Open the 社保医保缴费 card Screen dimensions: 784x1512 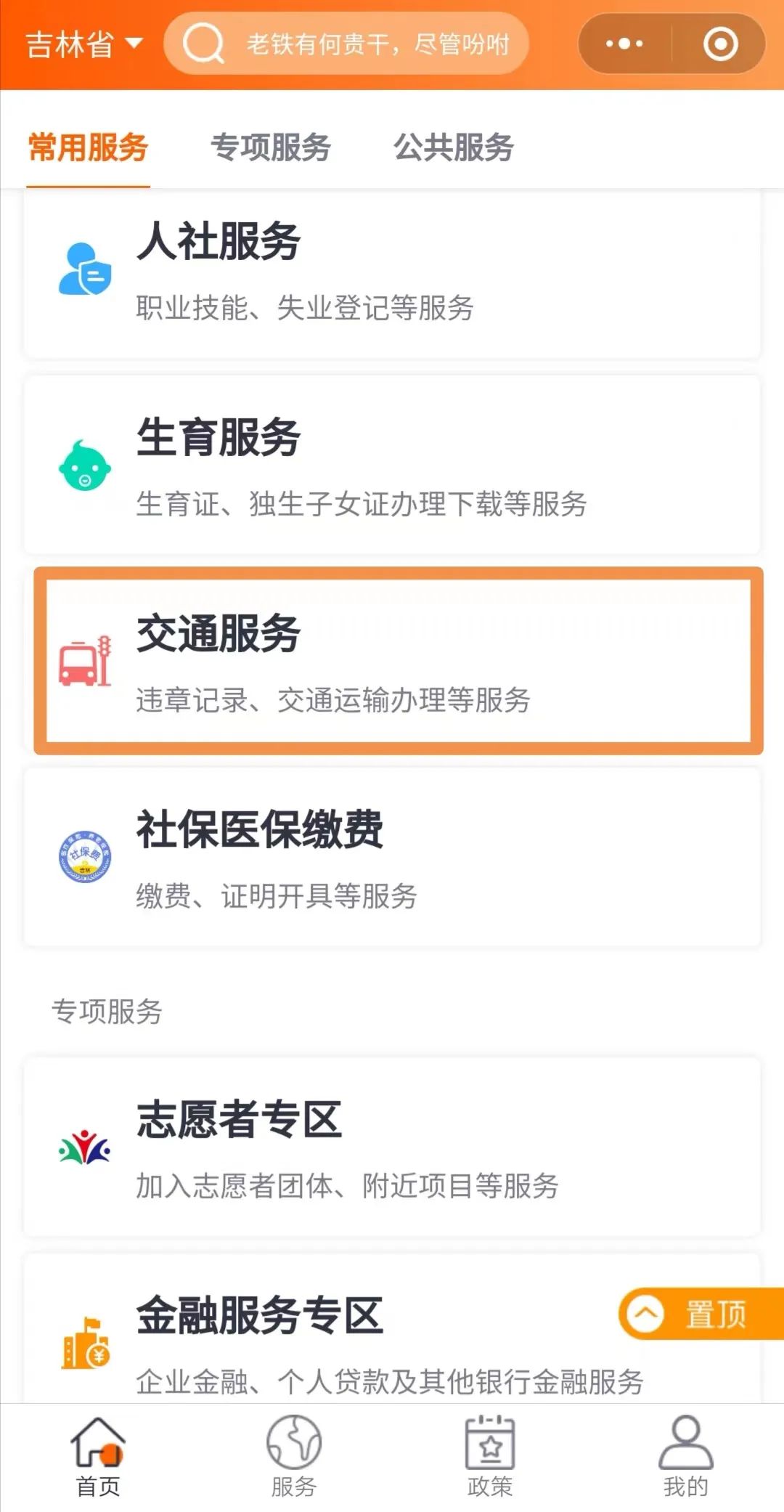click(392, 857)
